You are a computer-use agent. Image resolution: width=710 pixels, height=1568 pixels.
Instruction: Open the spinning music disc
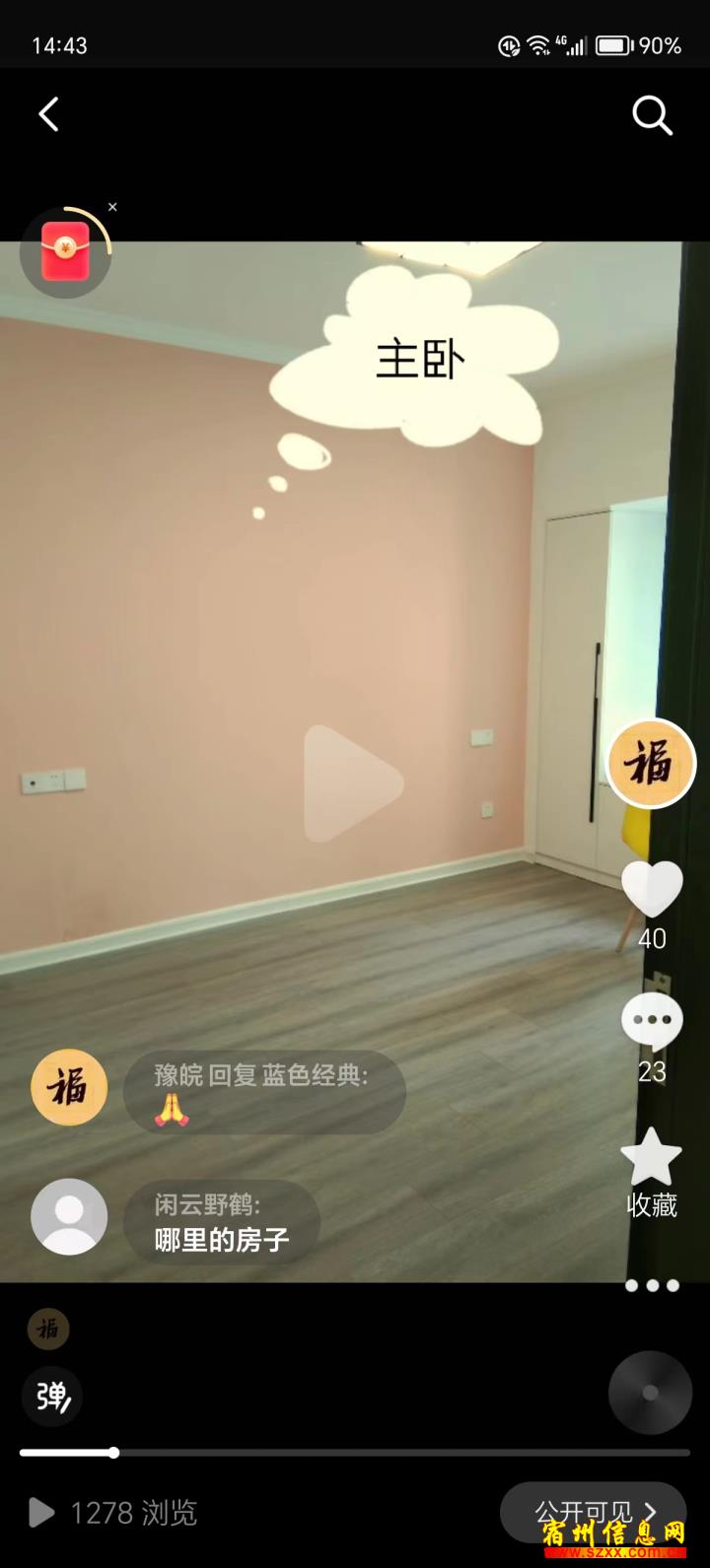coord(650,1393)
